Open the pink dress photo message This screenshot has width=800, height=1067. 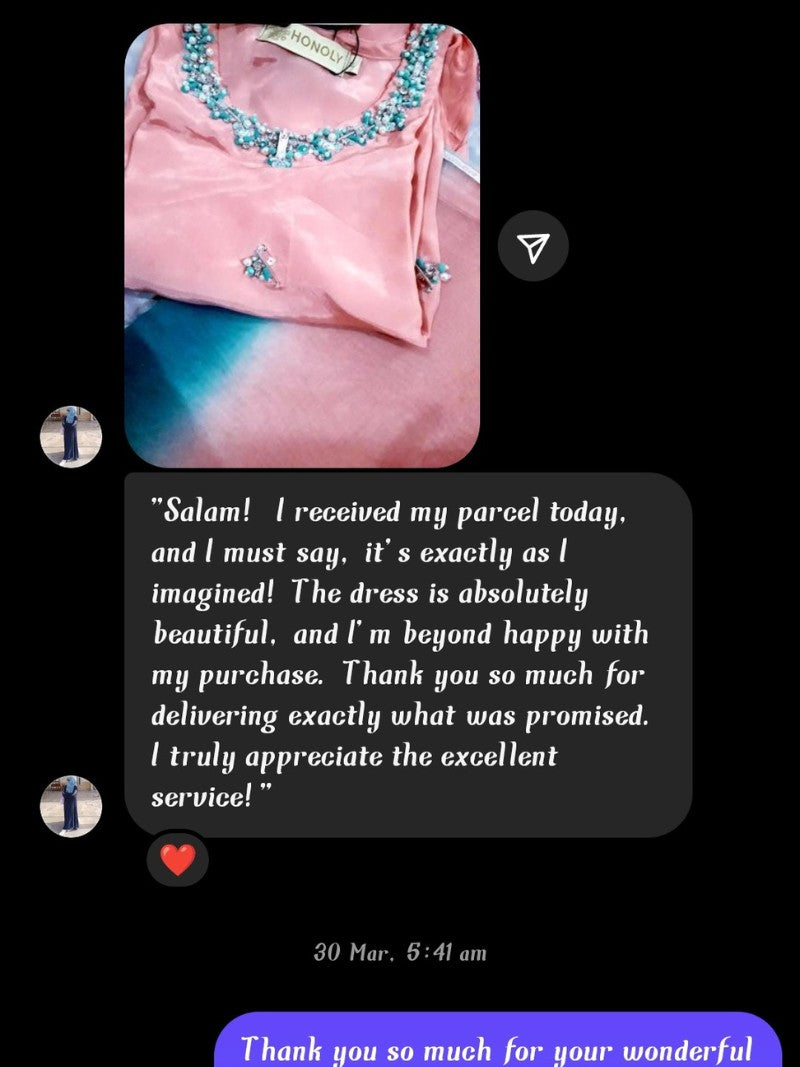point(301,245)
